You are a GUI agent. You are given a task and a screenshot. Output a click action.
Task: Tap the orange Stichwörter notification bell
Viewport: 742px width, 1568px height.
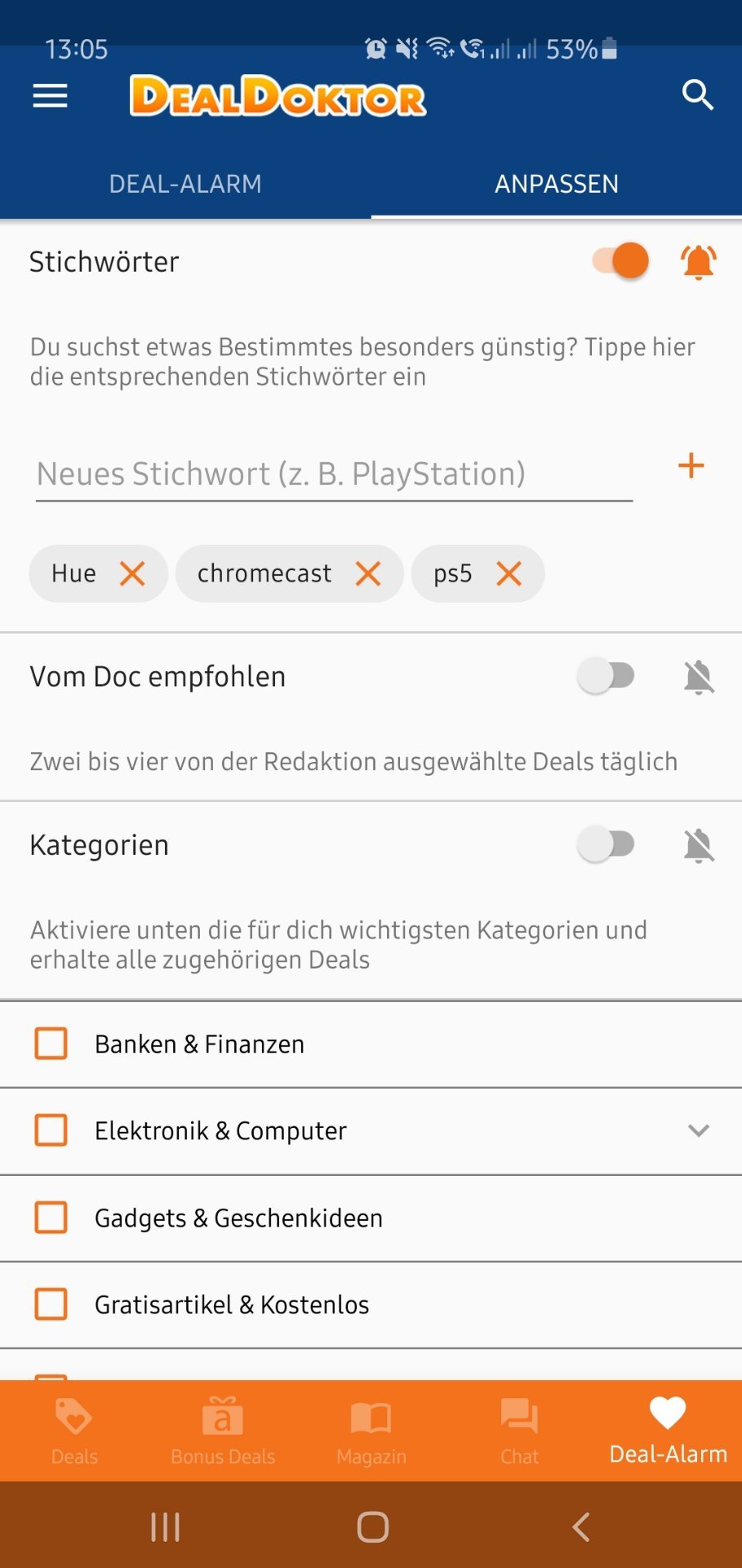(699, 262)
